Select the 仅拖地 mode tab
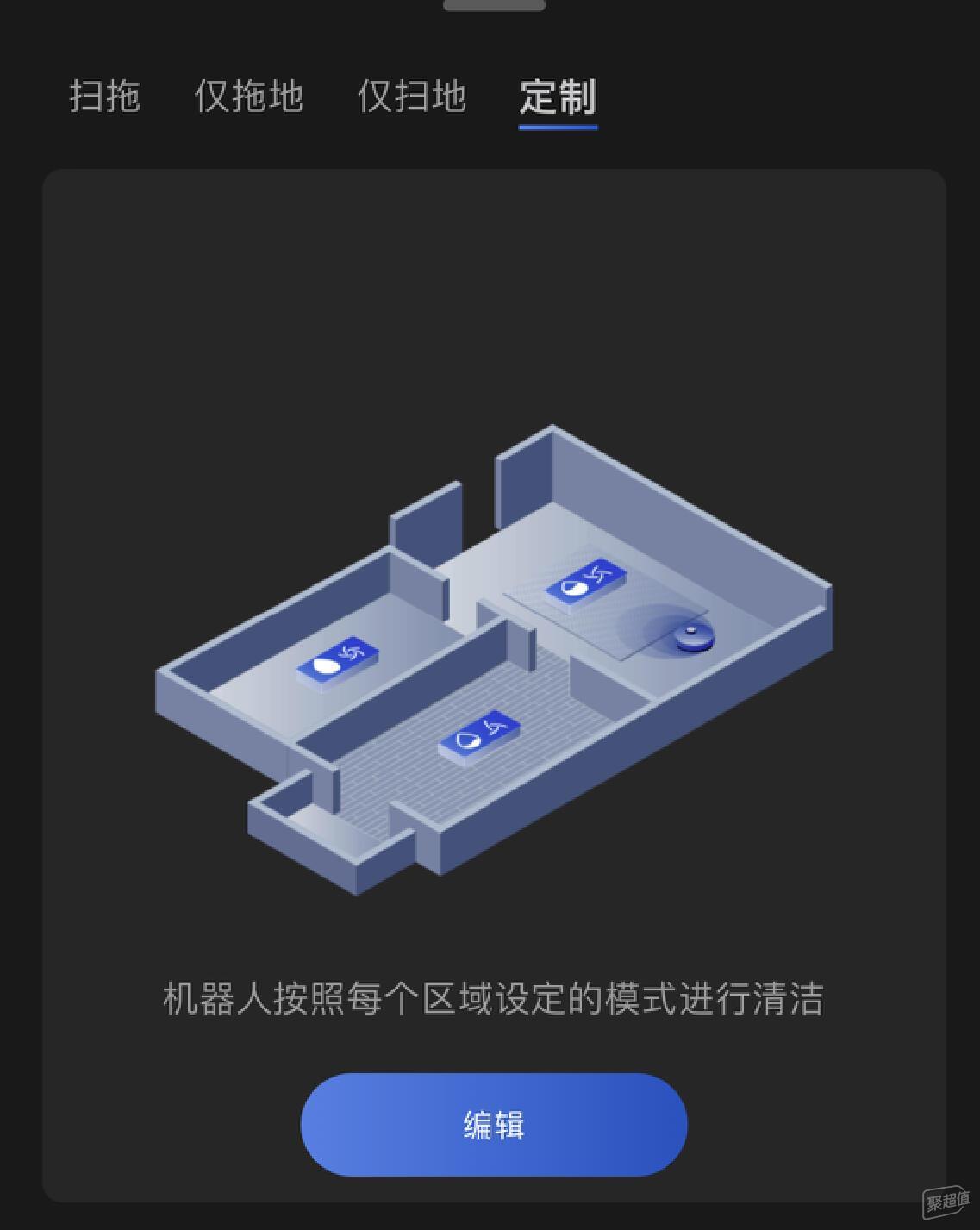Screen dimensions: 980x1230 [248, 96]
